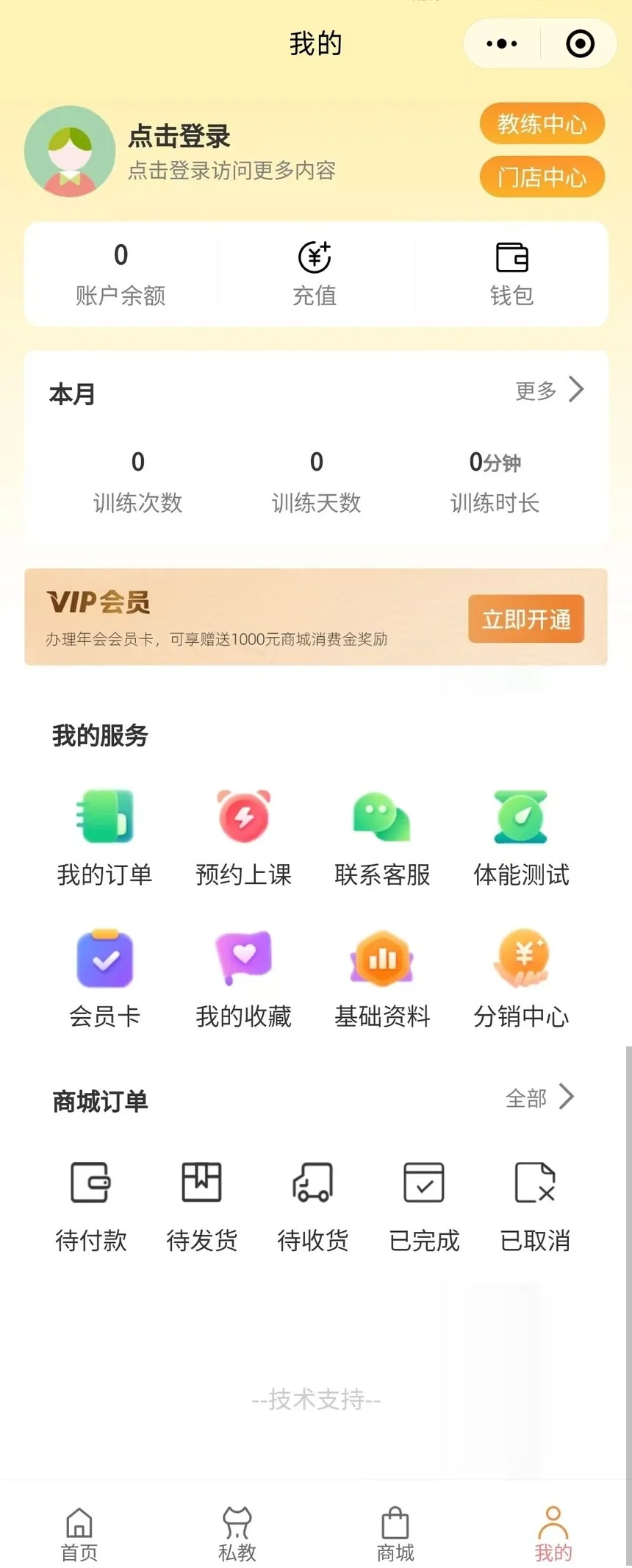Viewport: 632px width, 1568px height.
Task: Open the 钱包 wallet icon
Action: pos(511,272)
